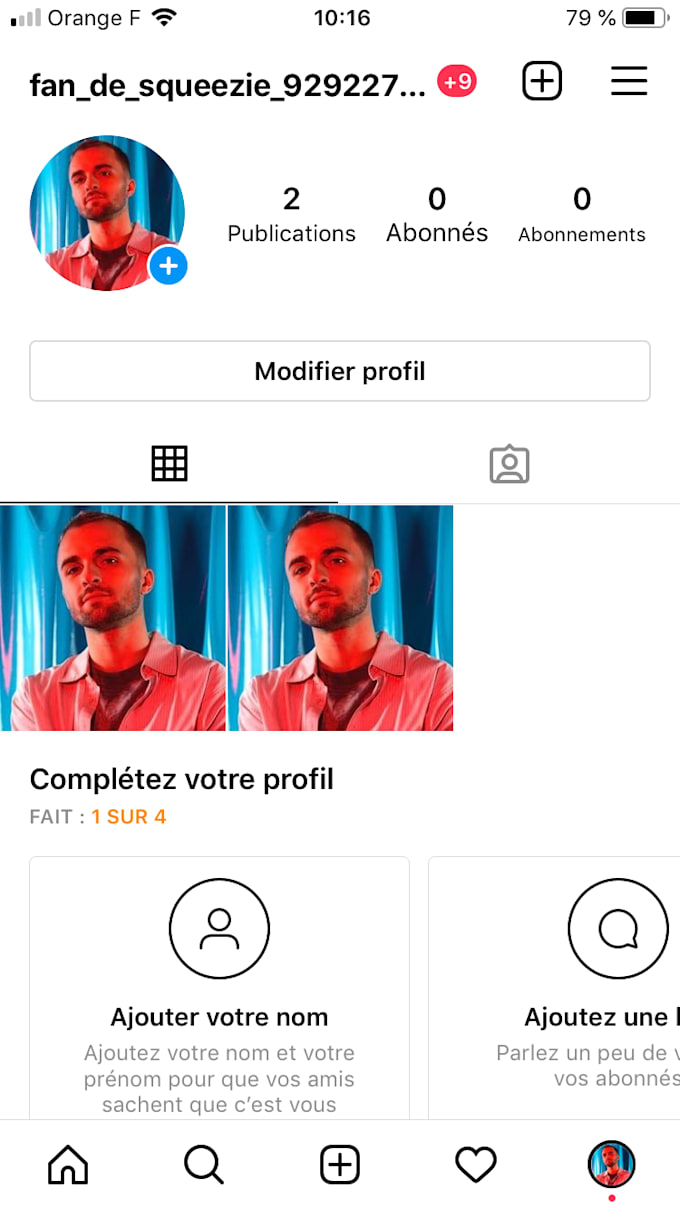This screenshot has height=1209, width=680.
Task: Add a story via profile picture plus
Action: click(169, 266)
